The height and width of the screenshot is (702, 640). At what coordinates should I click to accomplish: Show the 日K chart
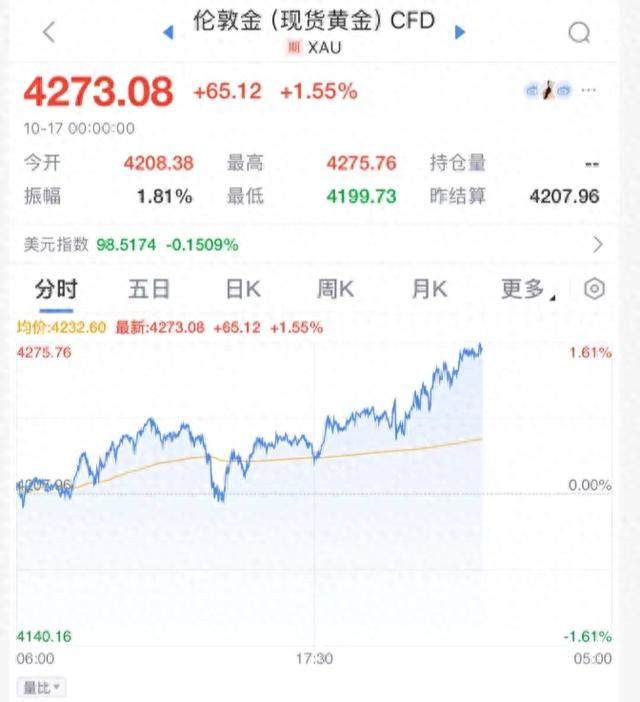(242, 290)
